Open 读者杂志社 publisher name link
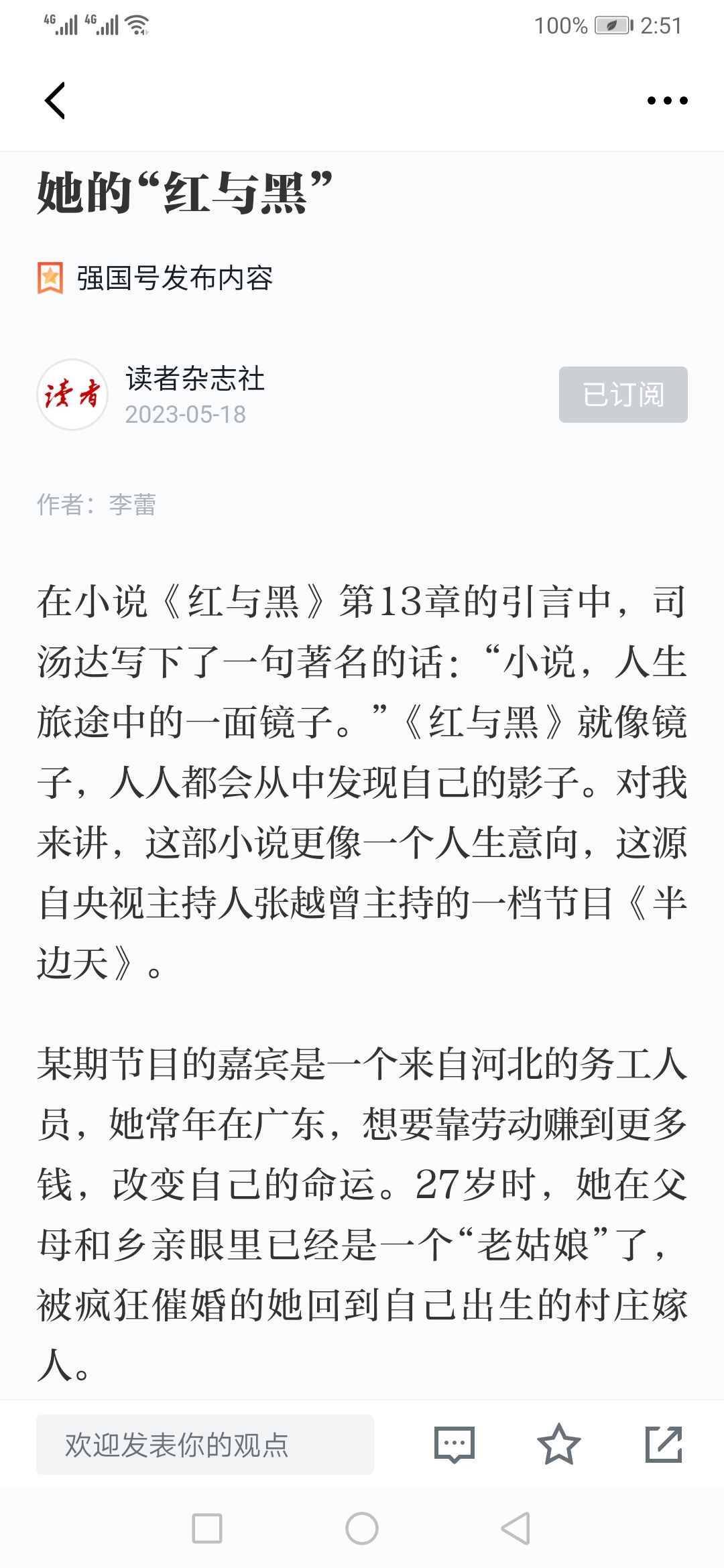This screenshot has height=1568, width=724. [195, 379]
